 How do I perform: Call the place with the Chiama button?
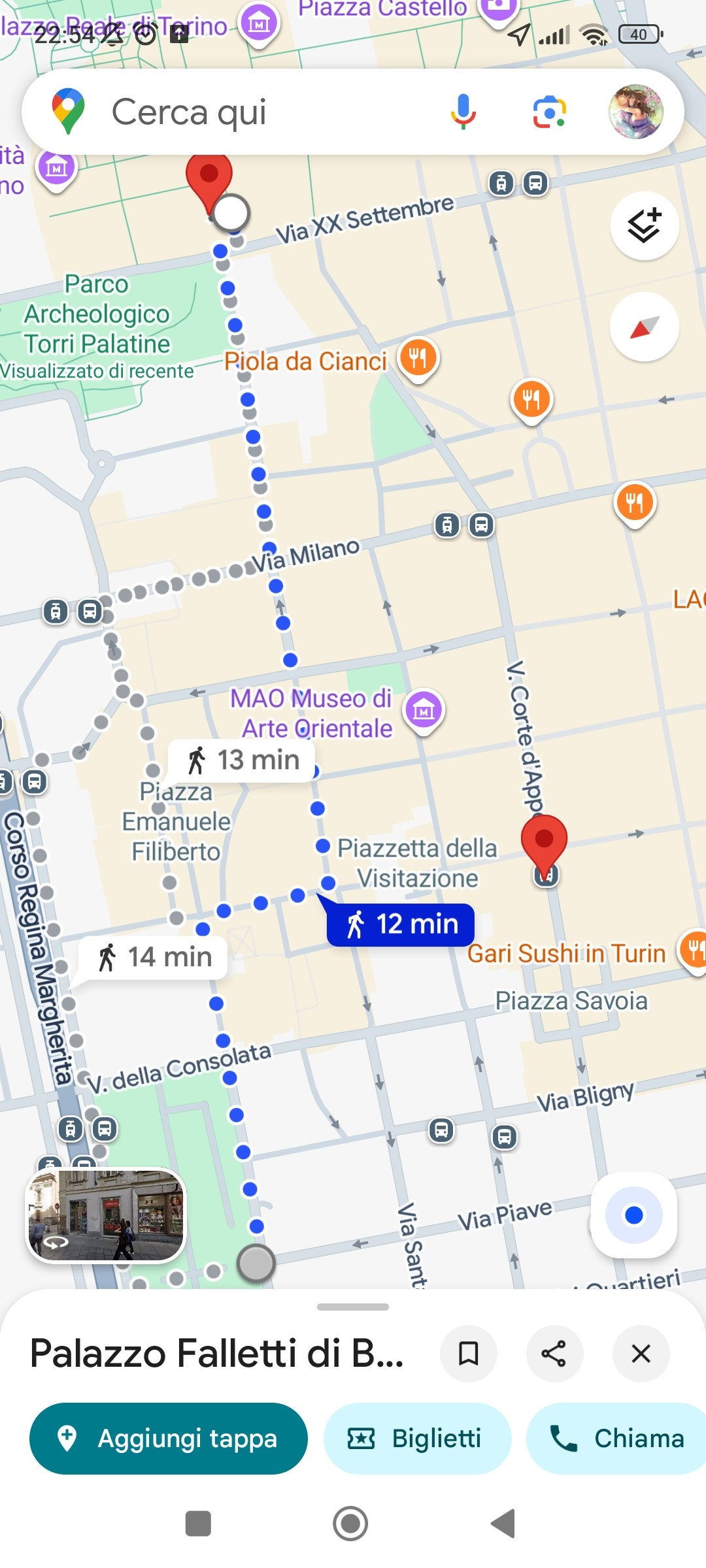(x=617, y=1439)
